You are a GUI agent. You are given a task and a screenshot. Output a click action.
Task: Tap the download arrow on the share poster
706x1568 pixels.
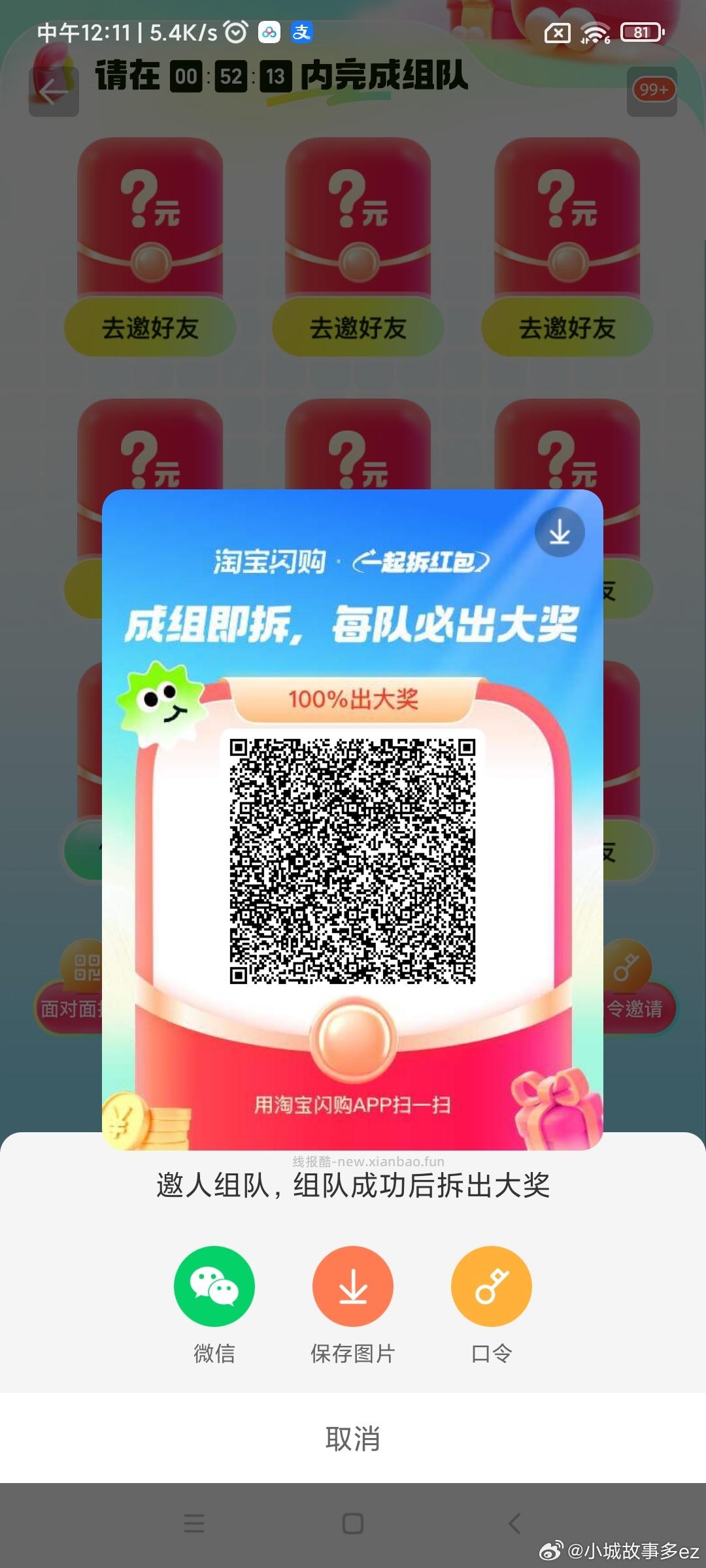560,532
